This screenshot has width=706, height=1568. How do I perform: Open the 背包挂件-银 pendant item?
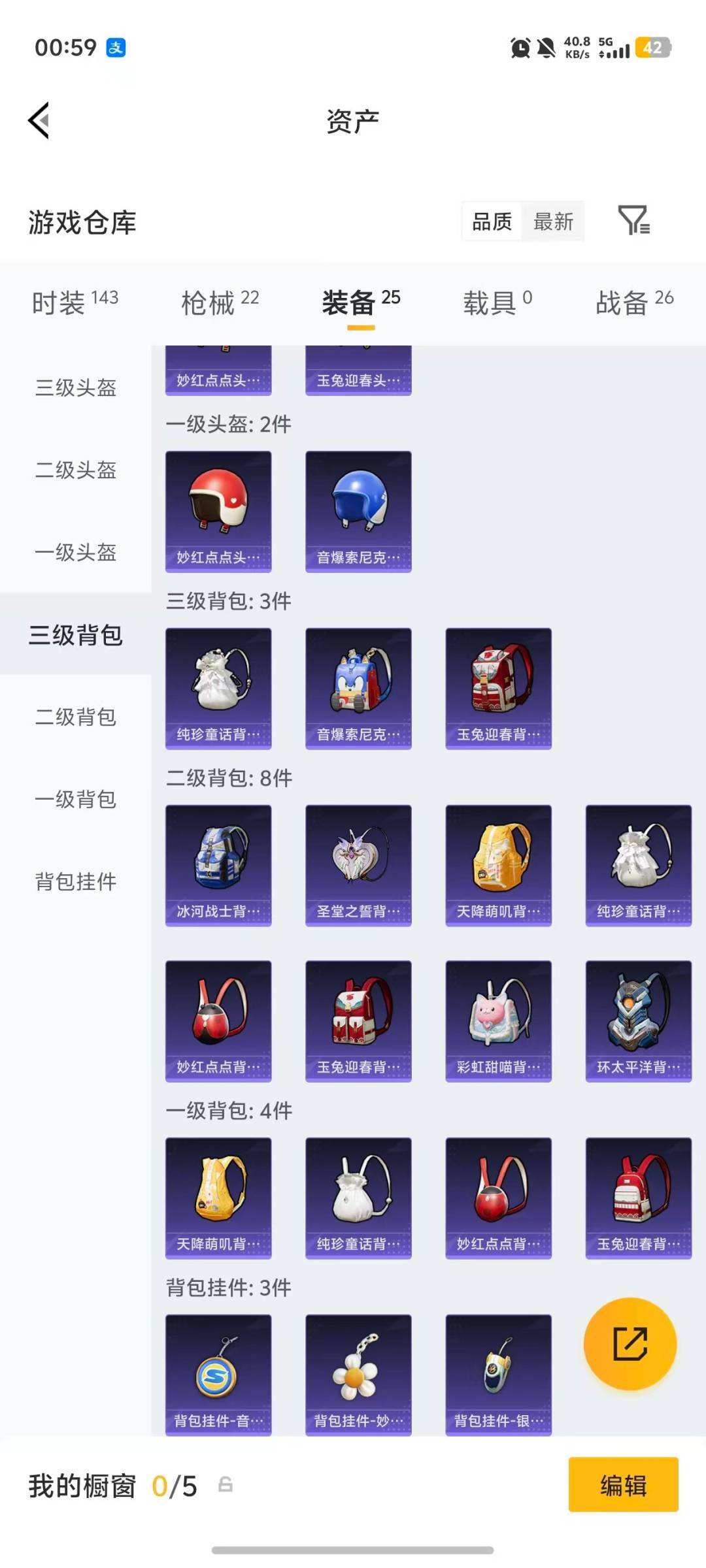[x=498, y=1375]
